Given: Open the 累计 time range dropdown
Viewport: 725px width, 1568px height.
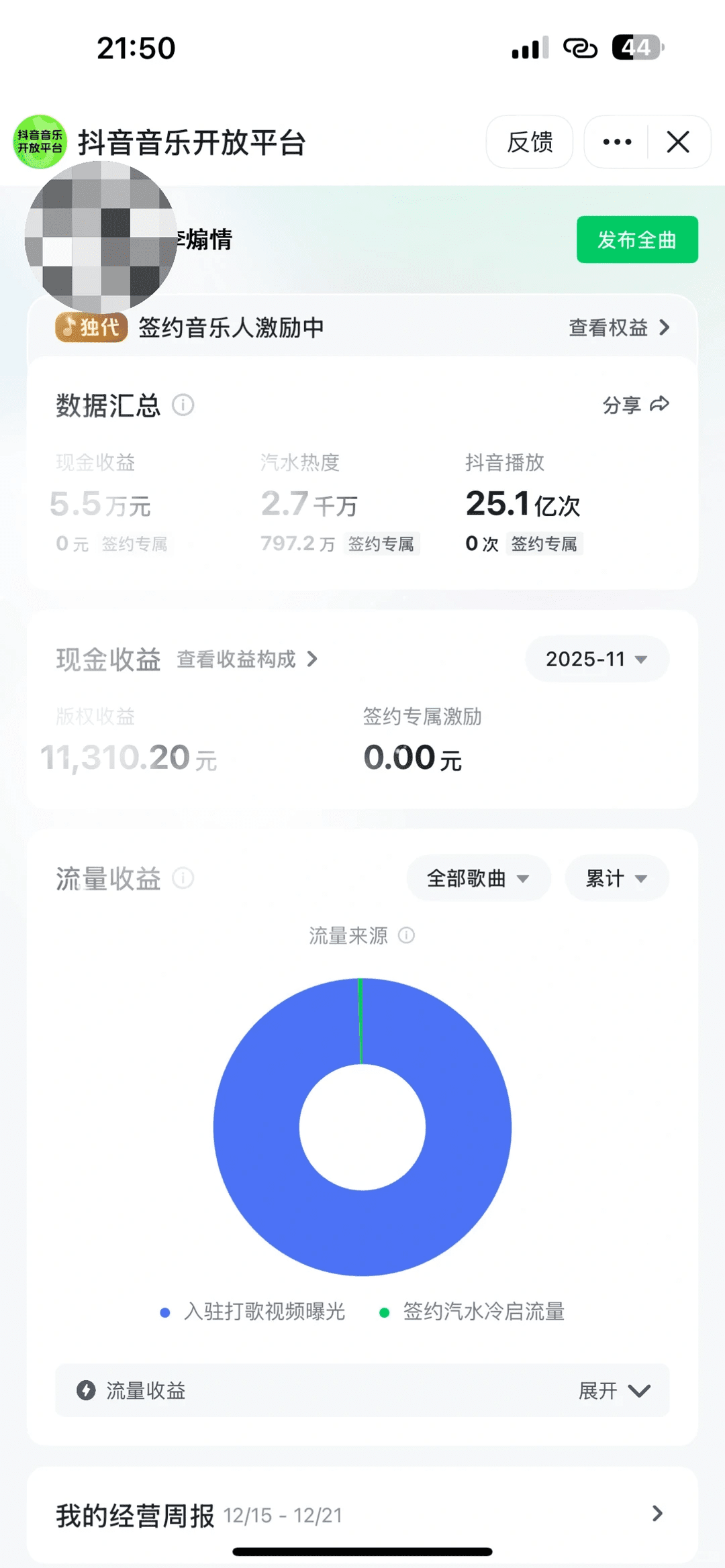Looking at the screenshot, I should coord(616,878).
